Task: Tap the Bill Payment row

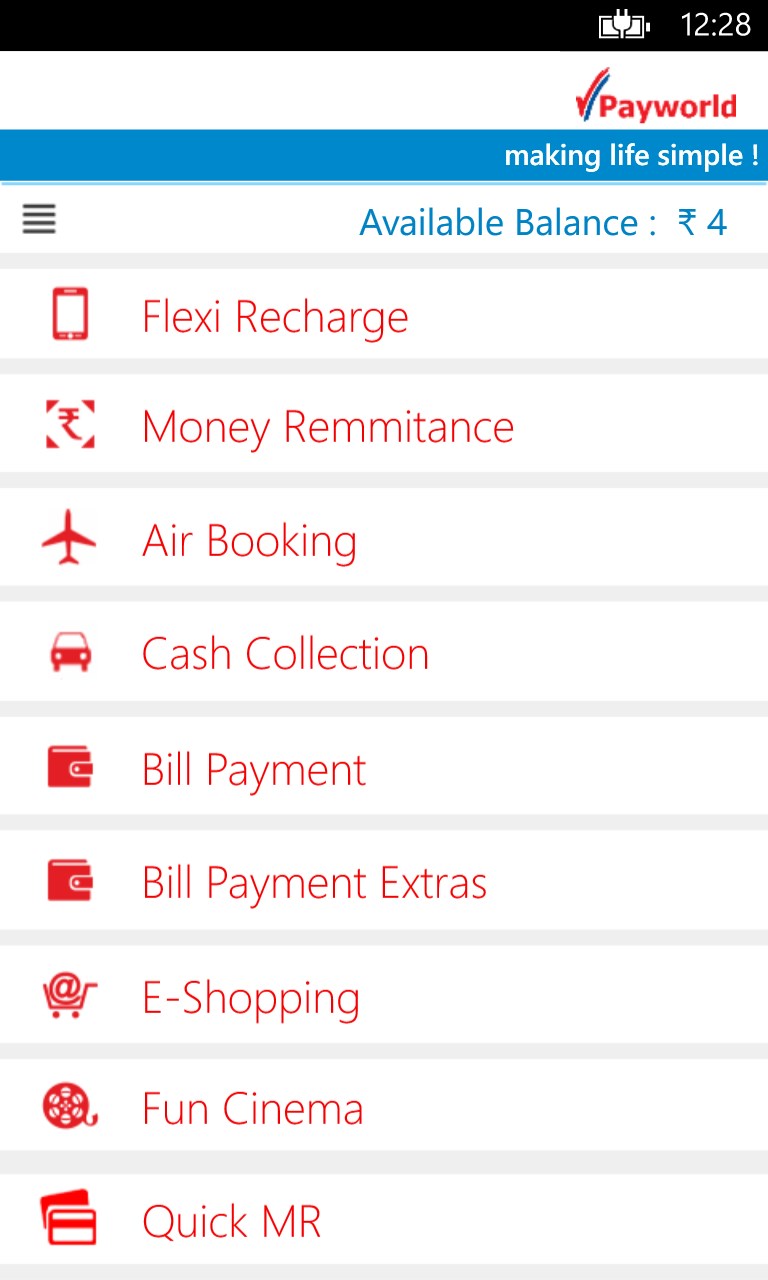Action: (x=254, y=770)
